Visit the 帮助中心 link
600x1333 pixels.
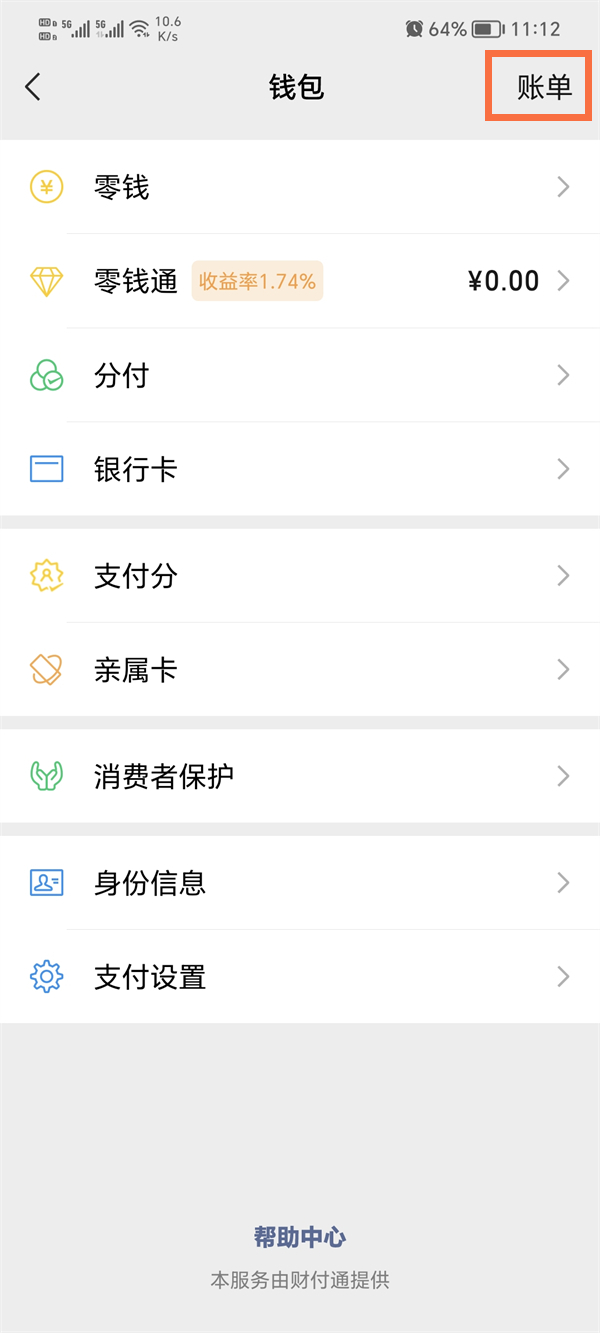(300, 1237)
